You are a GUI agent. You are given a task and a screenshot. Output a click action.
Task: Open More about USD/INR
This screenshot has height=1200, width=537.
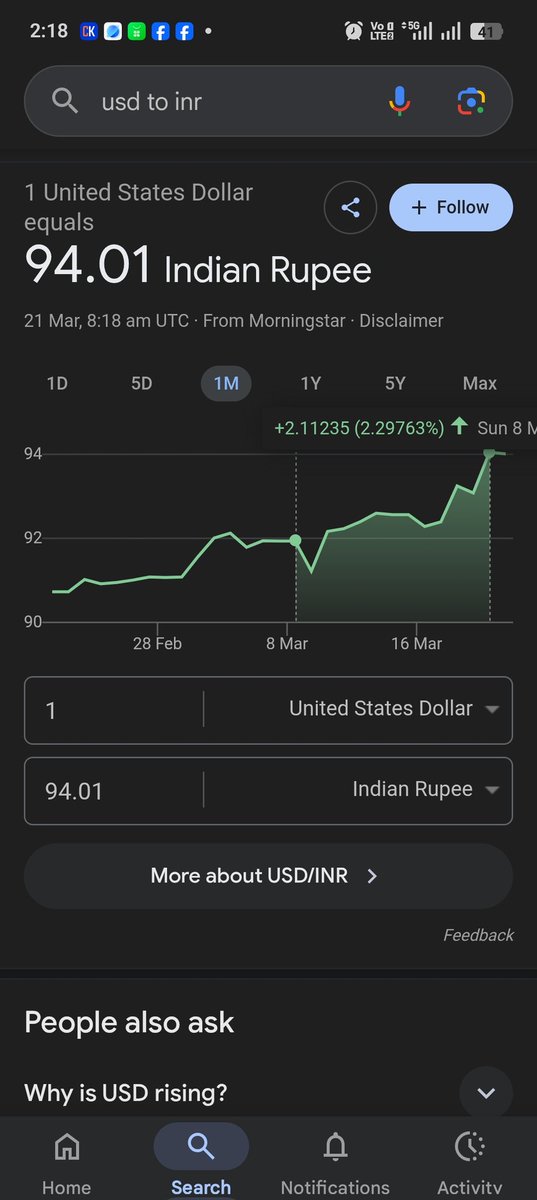pos(268,876)
